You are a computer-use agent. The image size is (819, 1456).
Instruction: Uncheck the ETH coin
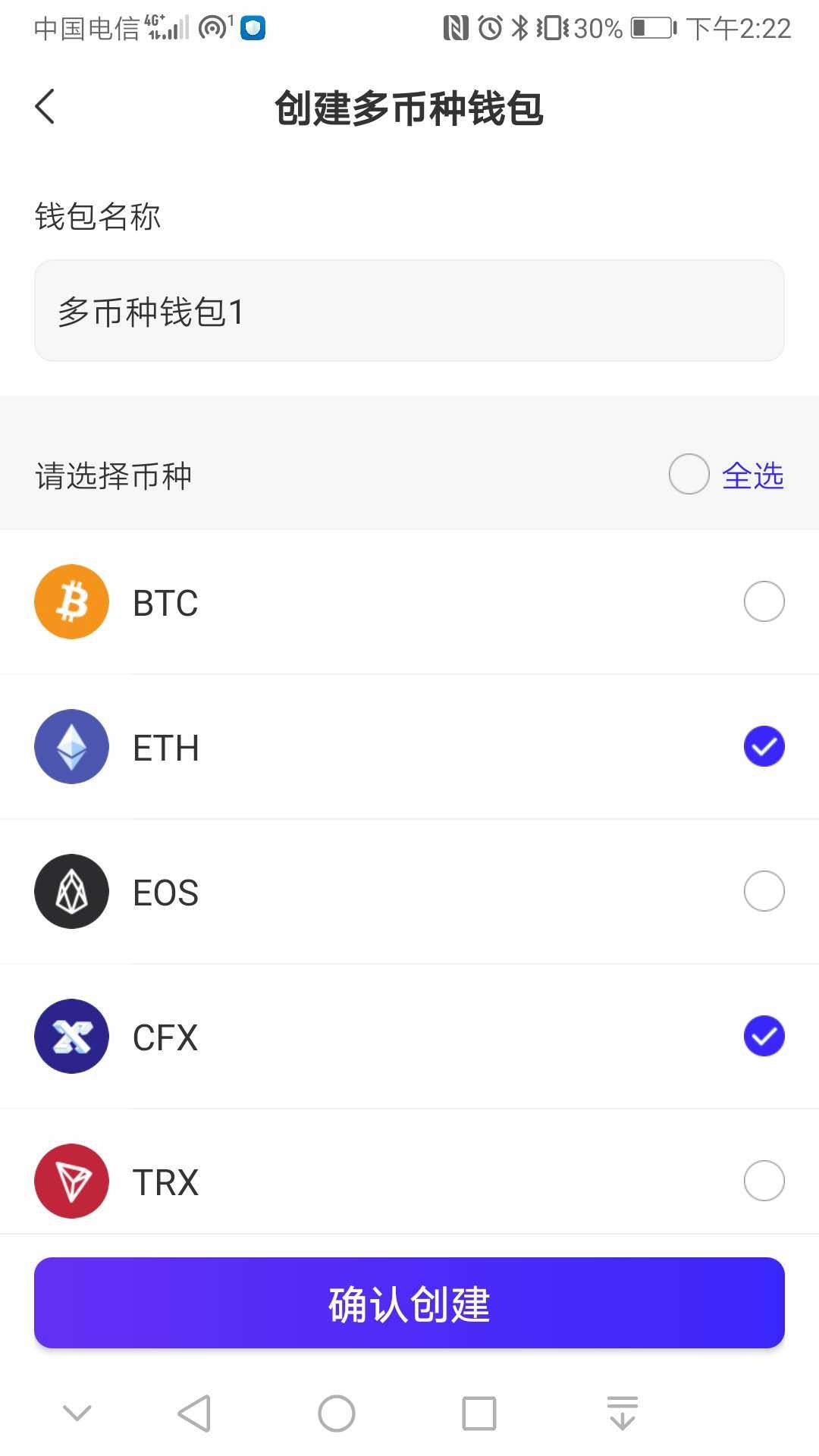pyautogui.click(x=764, y=746)
